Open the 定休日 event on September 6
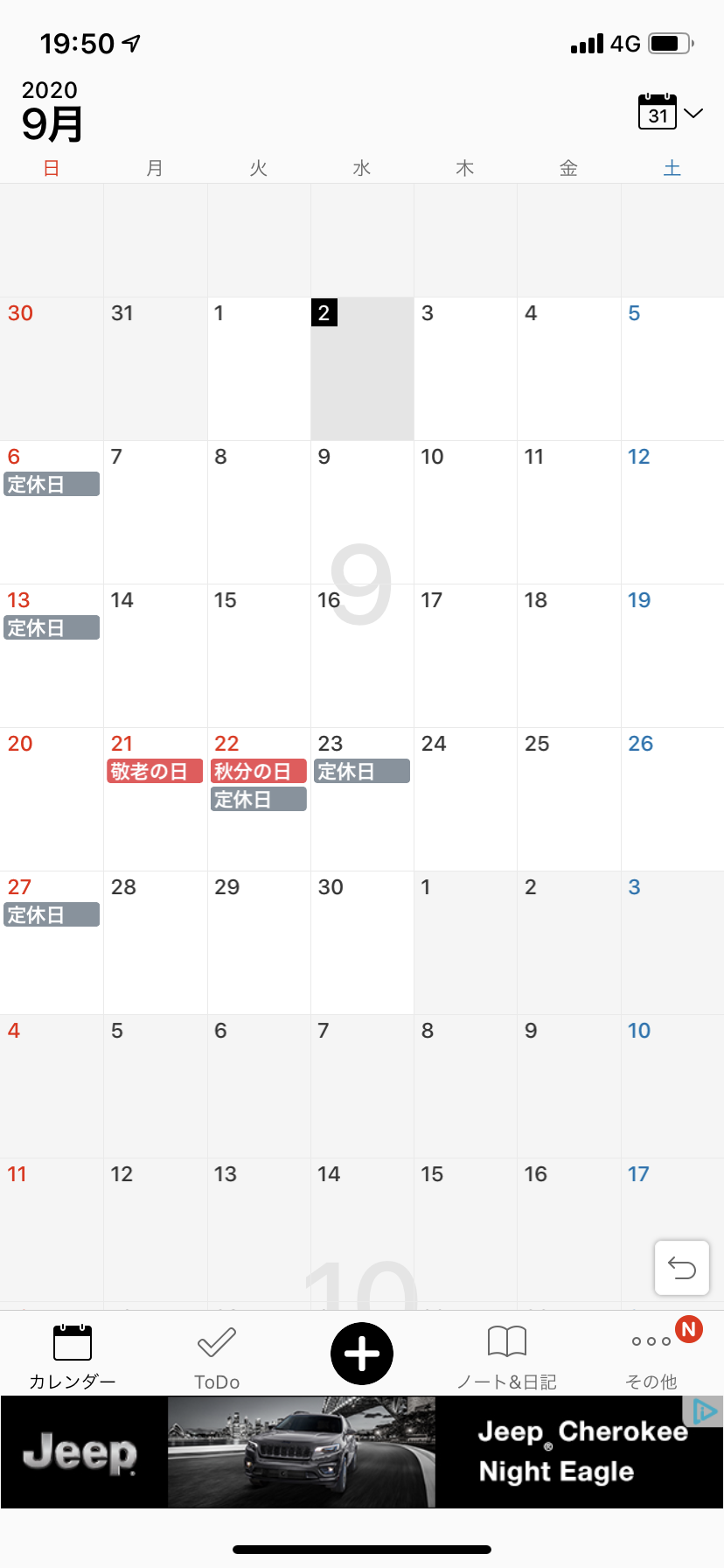The image size is (724, 1568). point(52,484)
